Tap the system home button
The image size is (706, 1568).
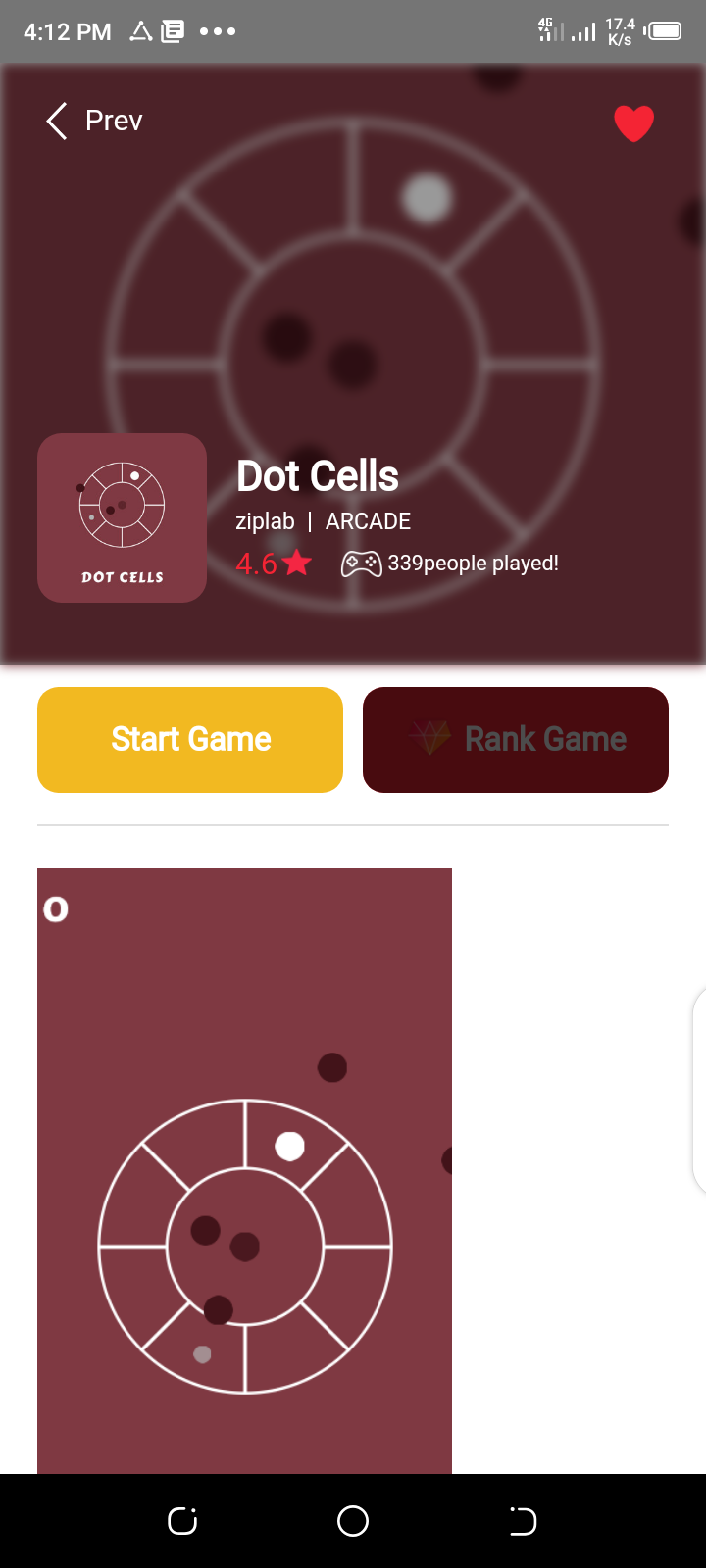point(353,1521)
